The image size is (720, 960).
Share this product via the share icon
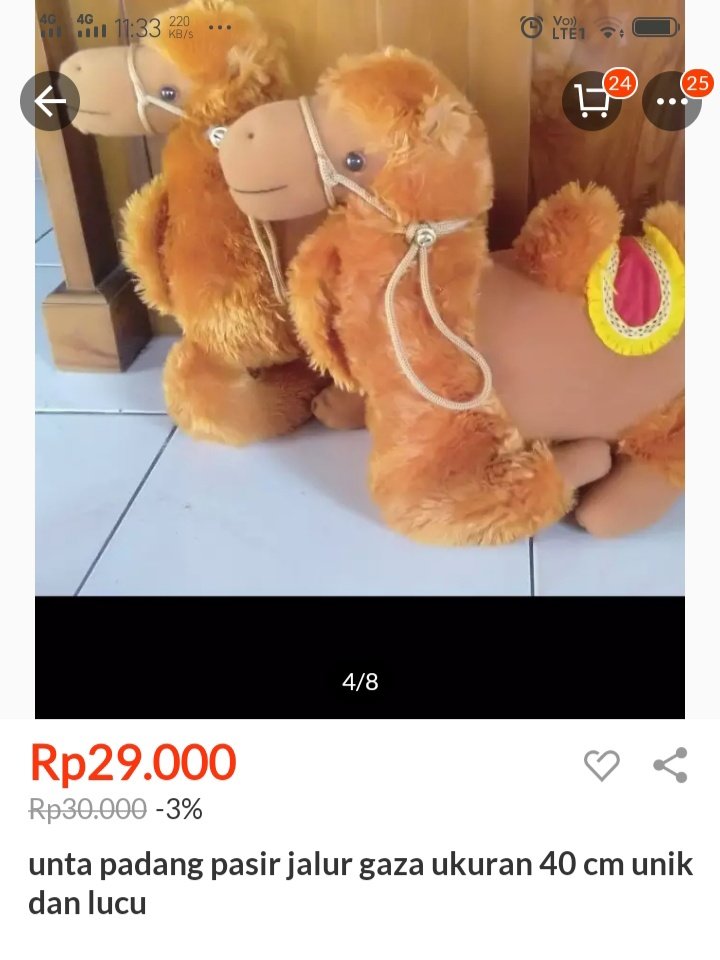(668, 764)
